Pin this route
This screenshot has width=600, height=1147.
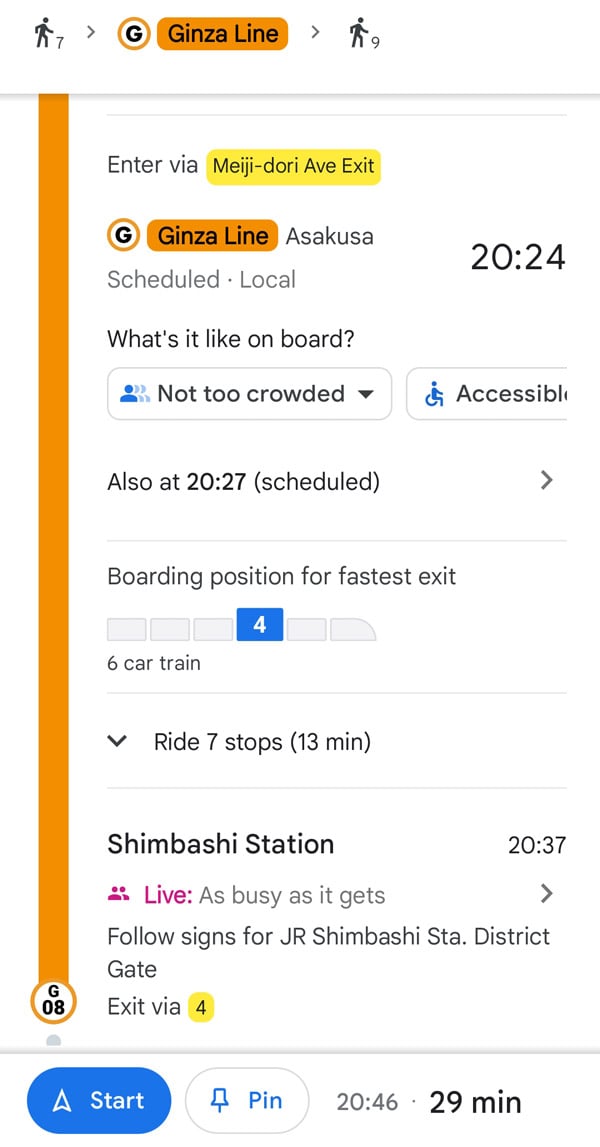(x=247, y=1100)
